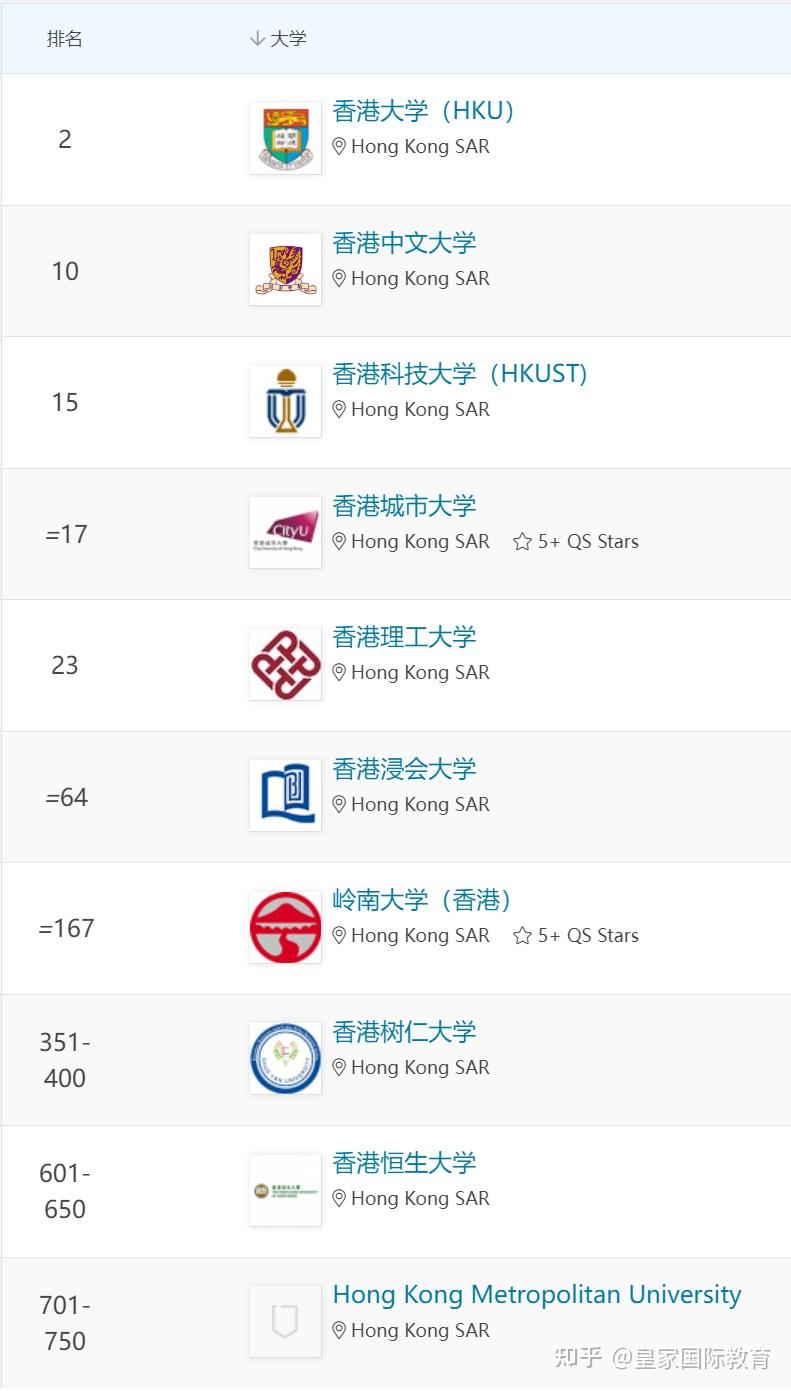This screenshot has width=791, height=1391.
Task: Click the 排名 column header
Action: pyautogui.click(x=64, y=39)
